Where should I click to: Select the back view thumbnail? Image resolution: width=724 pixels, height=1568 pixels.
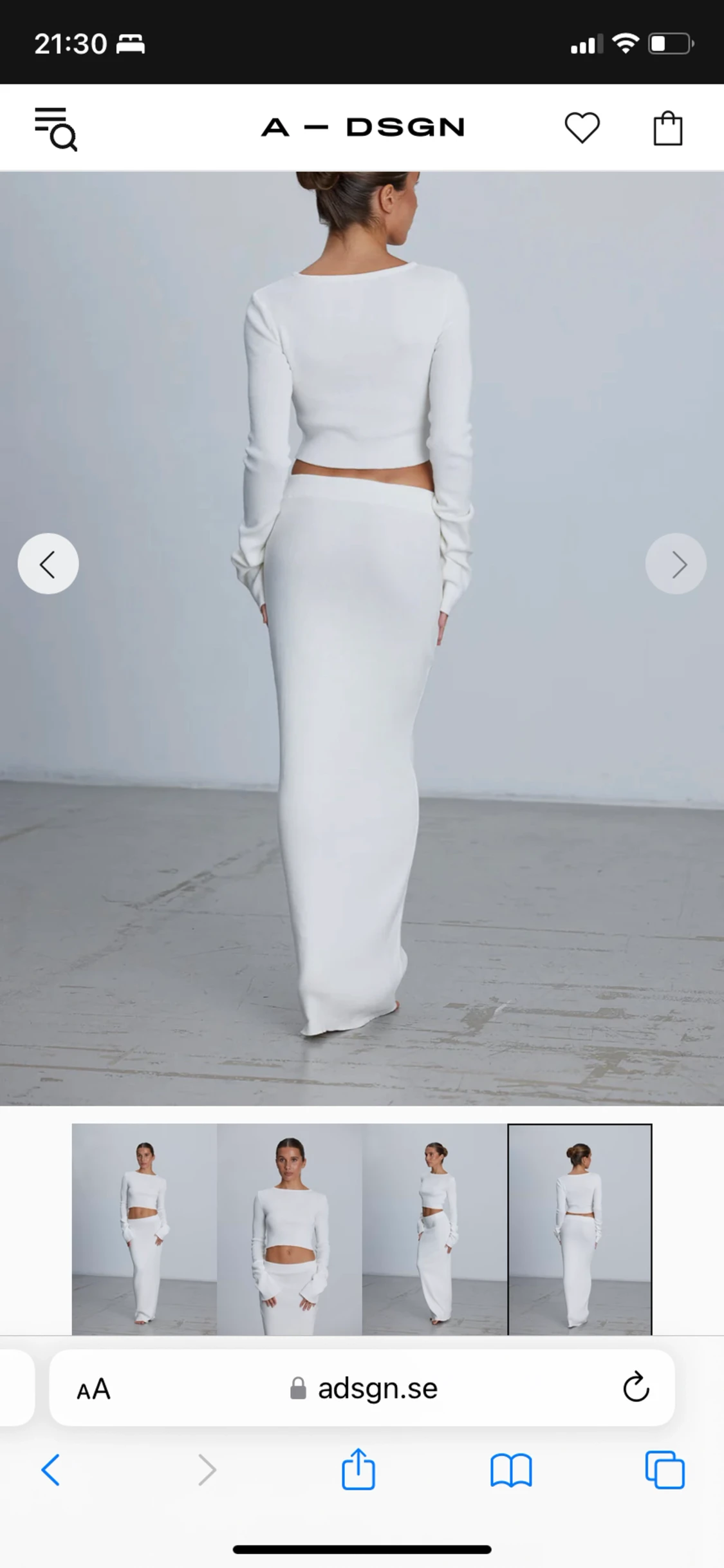pyautogui.click(x=580, y=1229)
